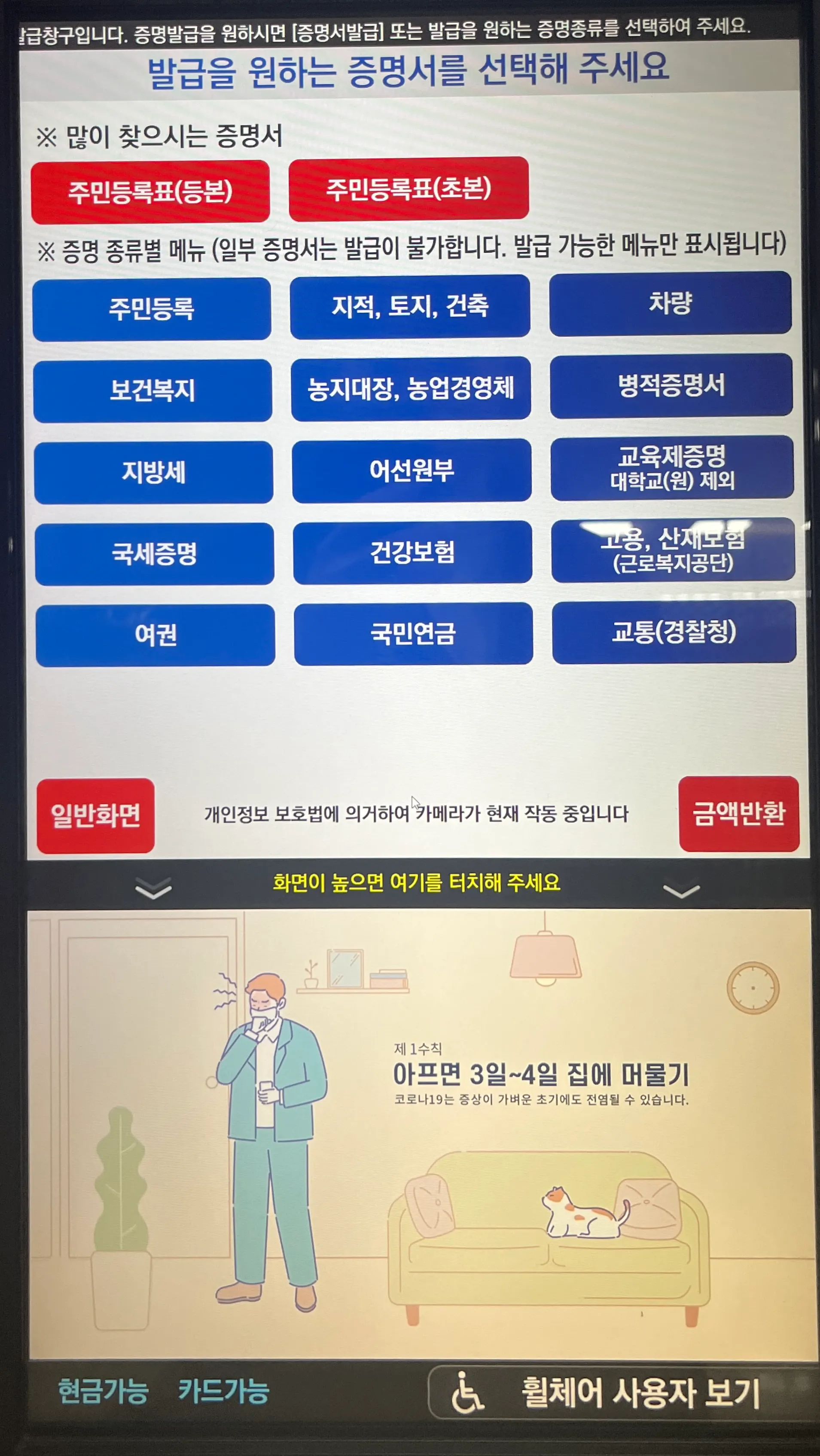Open the 국세증명 category
Screen dimensions: 820x1456
[x=154, y=554]
